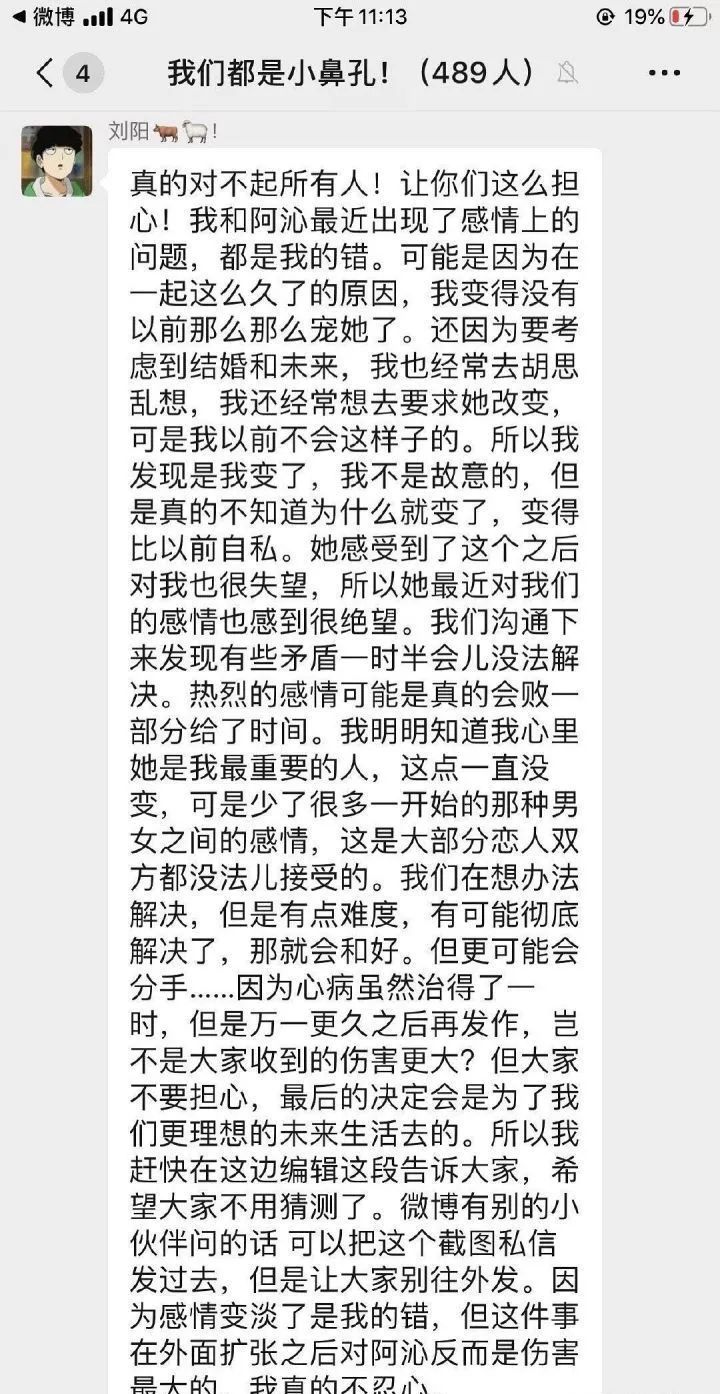Open the group chat overflow menu
This screenshot has height=1394, width=720.
click(x=664, y=73)
